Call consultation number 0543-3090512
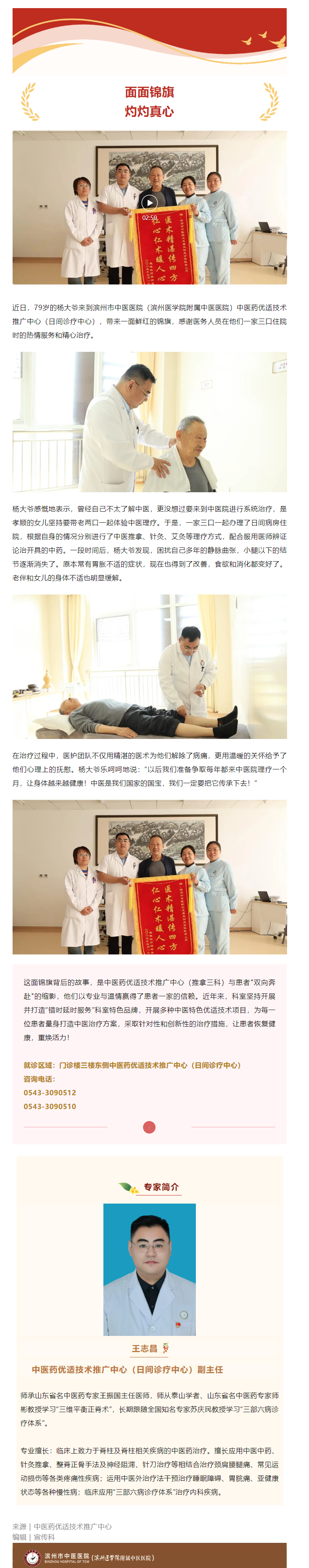Viewport: 309px width, 1568px height. coord(50,1092)
